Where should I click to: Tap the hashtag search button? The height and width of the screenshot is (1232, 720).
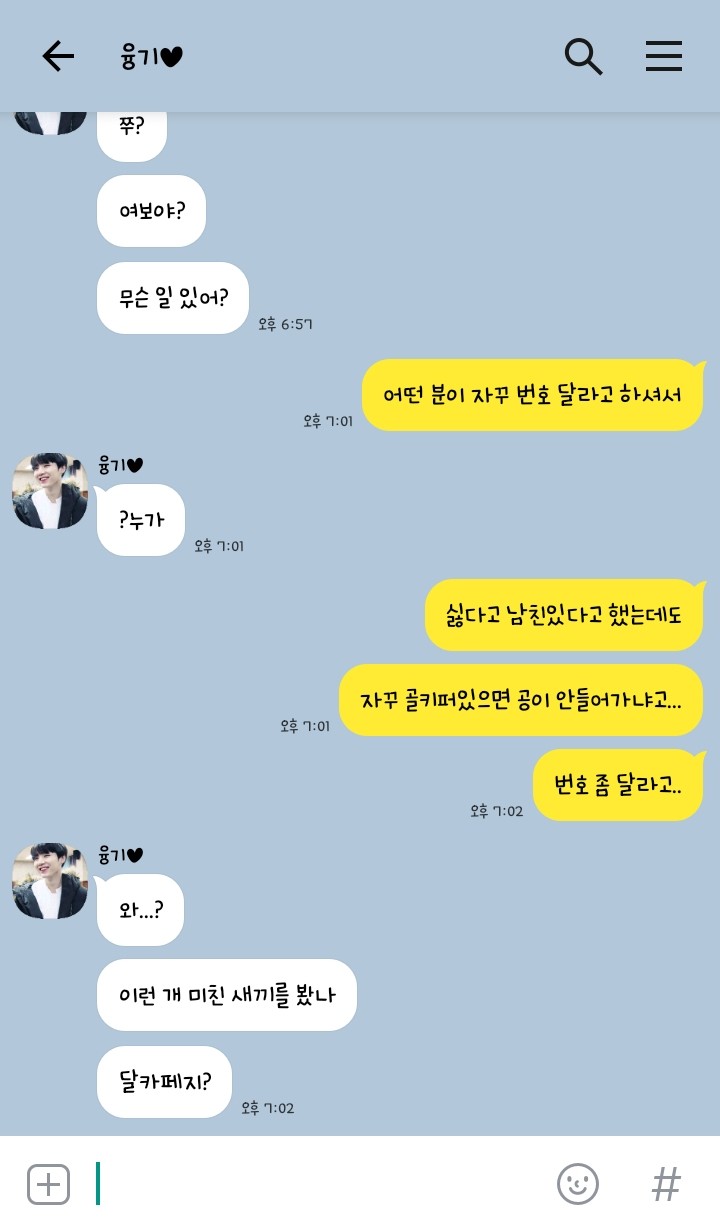click(x=666, y=1184)
